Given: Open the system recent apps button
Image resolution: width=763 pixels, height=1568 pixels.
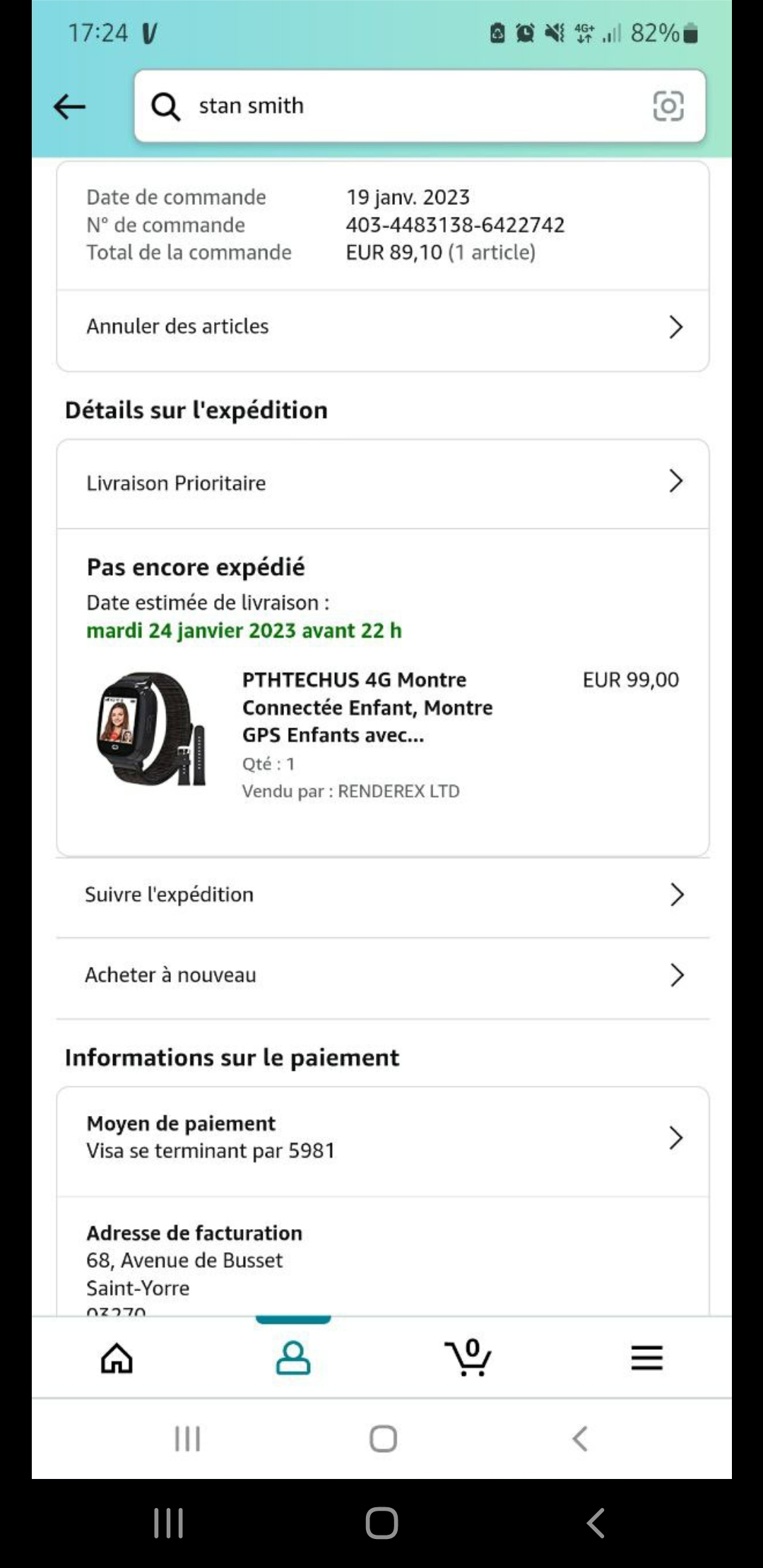Looking at the screenshot, I should (169, 1523).
